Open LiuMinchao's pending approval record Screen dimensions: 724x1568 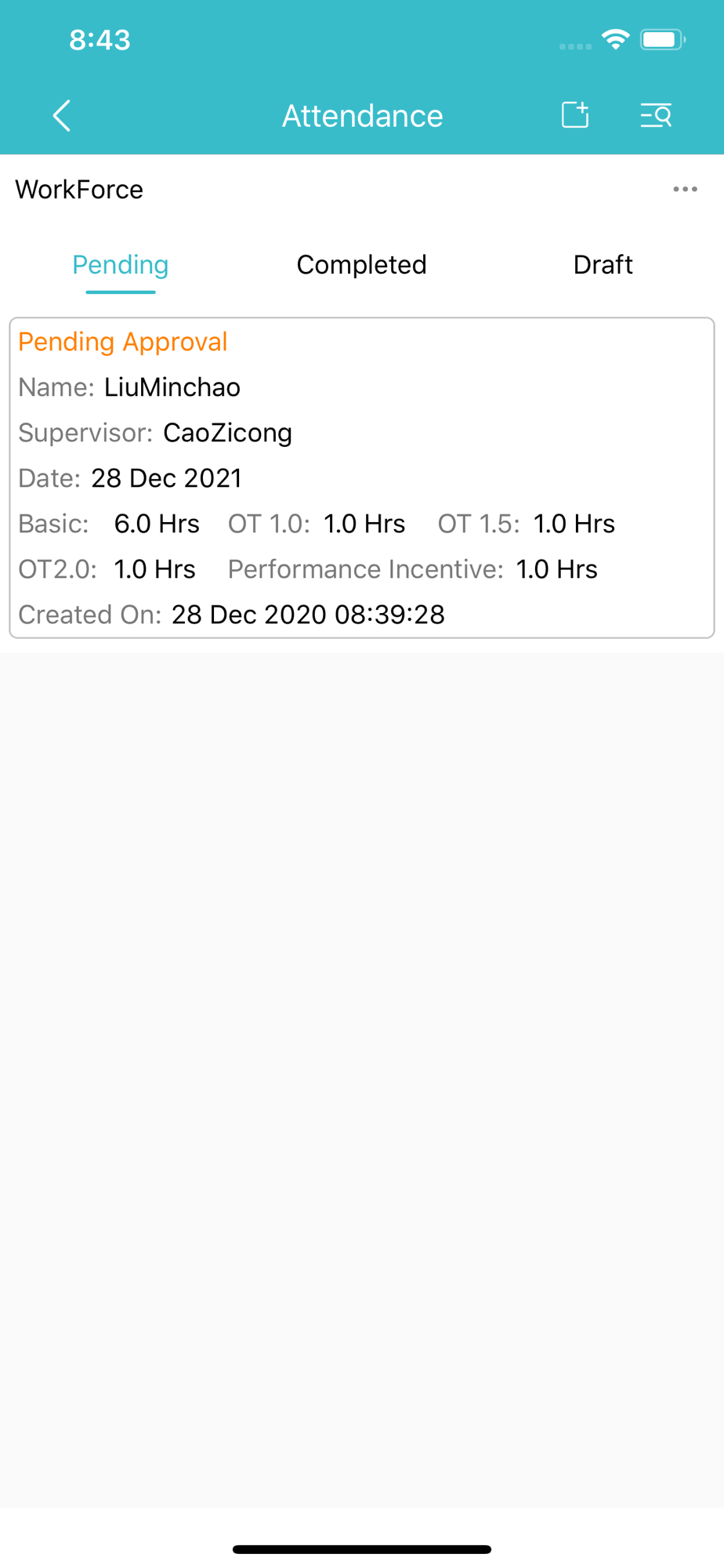362,477
